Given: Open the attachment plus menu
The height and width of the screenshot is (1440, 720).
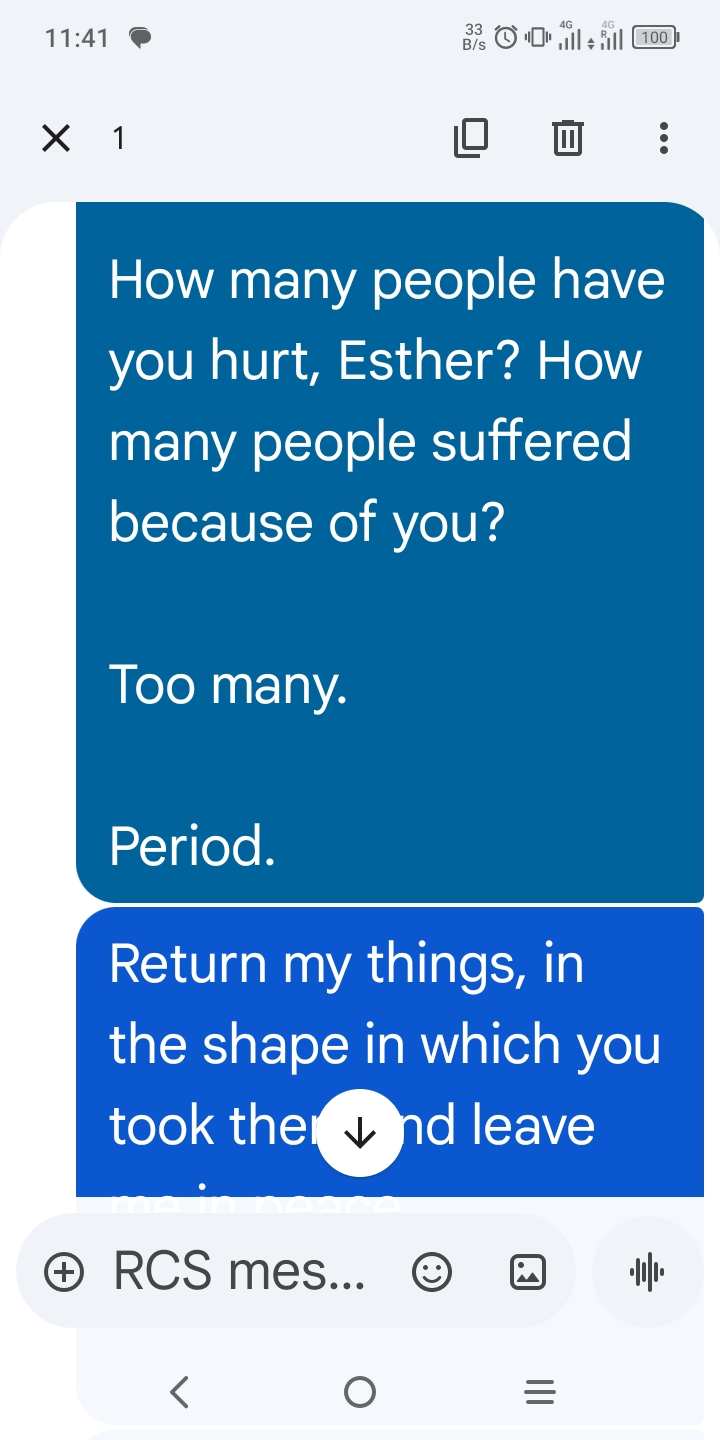Looking at the screenshot, I should (64, 1272).
